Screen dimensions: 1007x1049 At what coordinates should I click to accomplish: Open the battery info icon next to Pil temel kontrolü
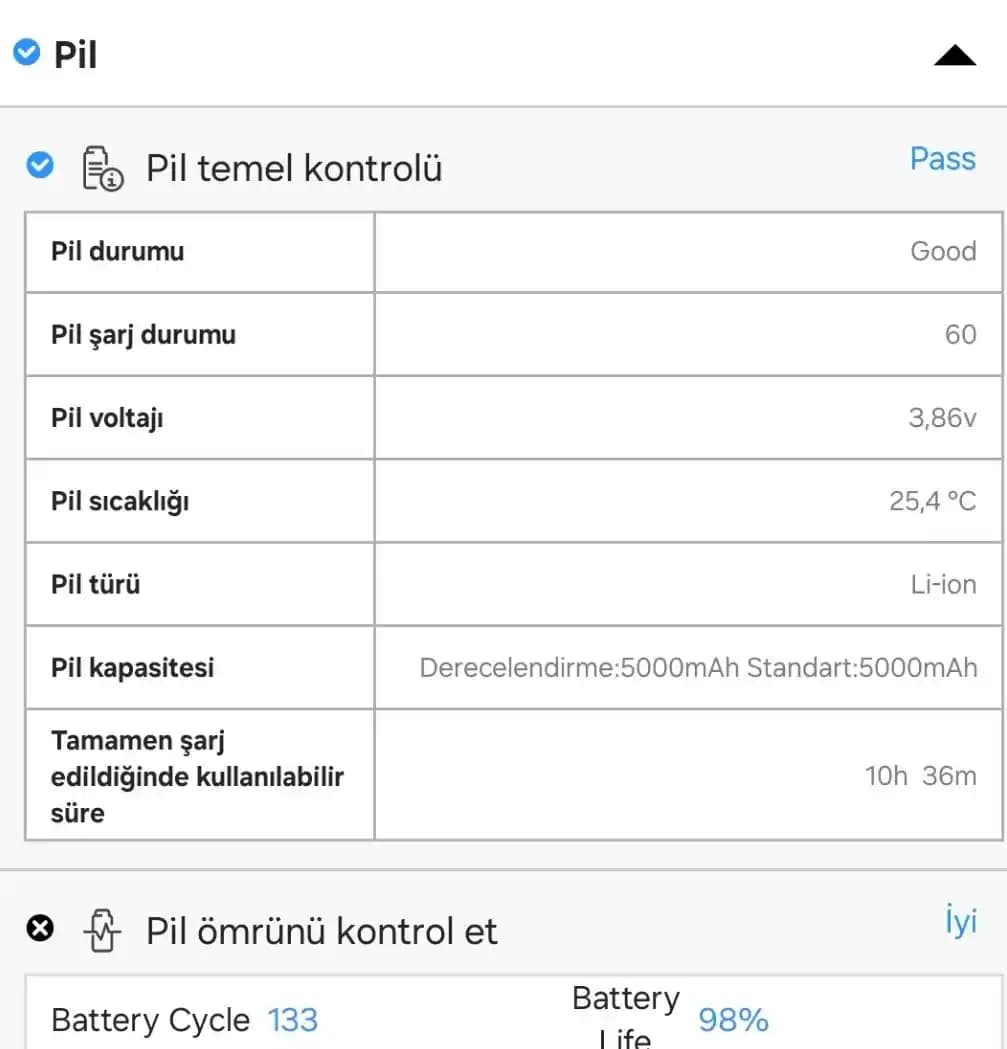click(100, 167)
